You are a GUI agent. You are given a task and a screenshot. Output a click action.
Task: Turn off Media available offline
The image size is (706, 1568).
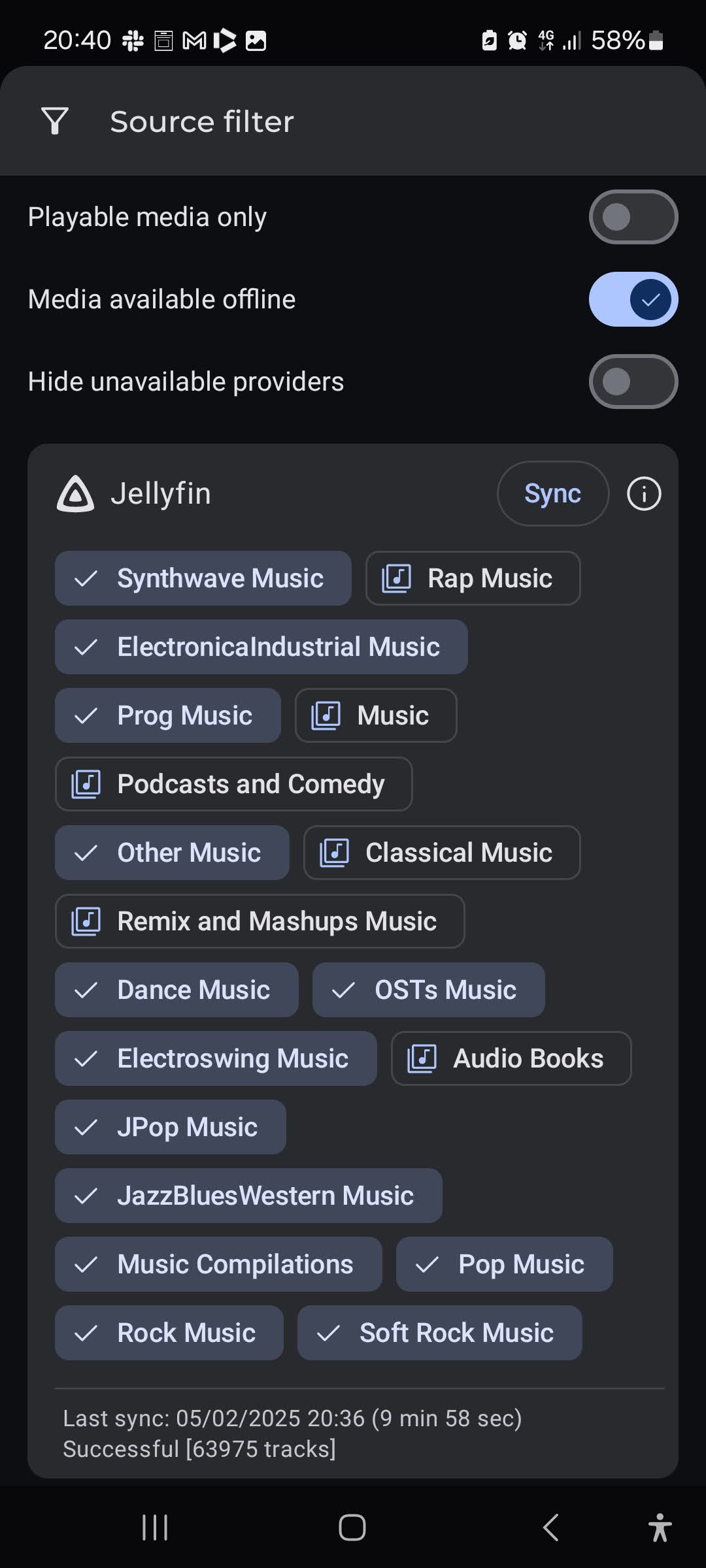tap(633, 299)
